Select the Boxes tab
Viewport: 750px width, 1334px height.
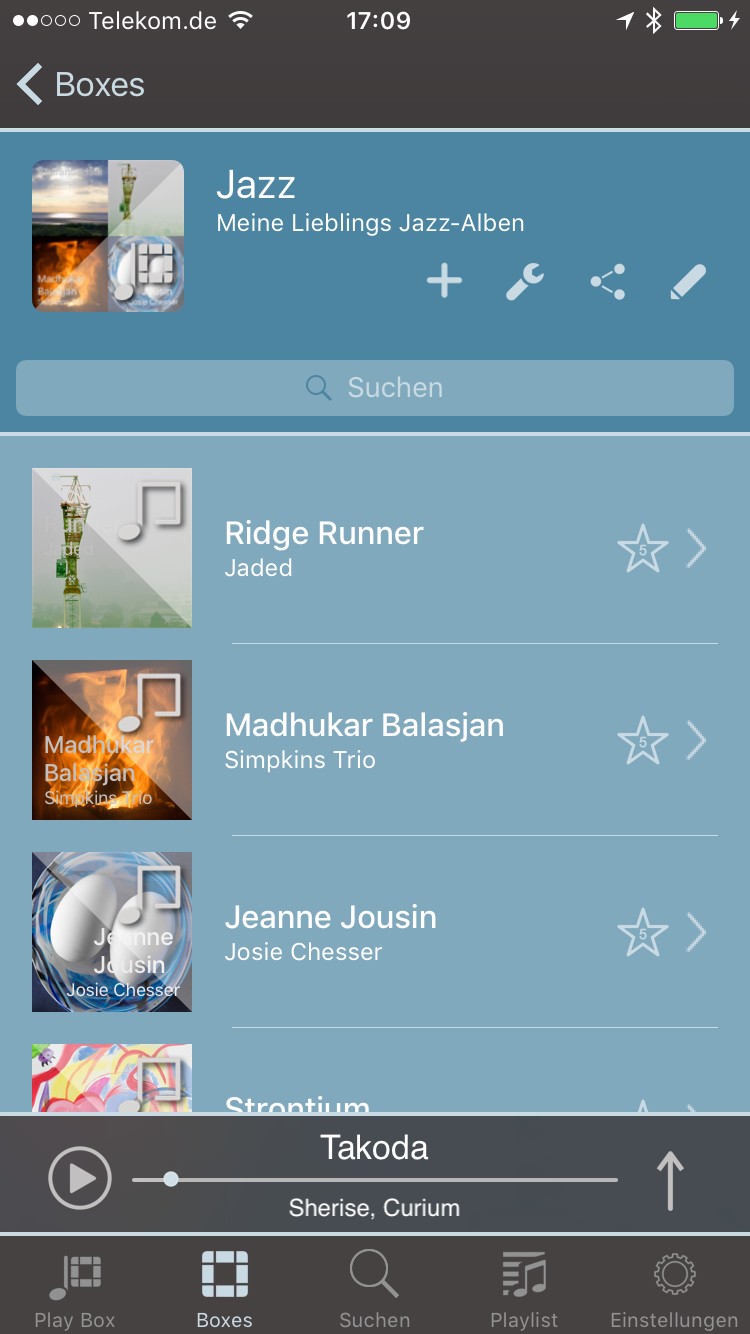[x=225, y=1290]
